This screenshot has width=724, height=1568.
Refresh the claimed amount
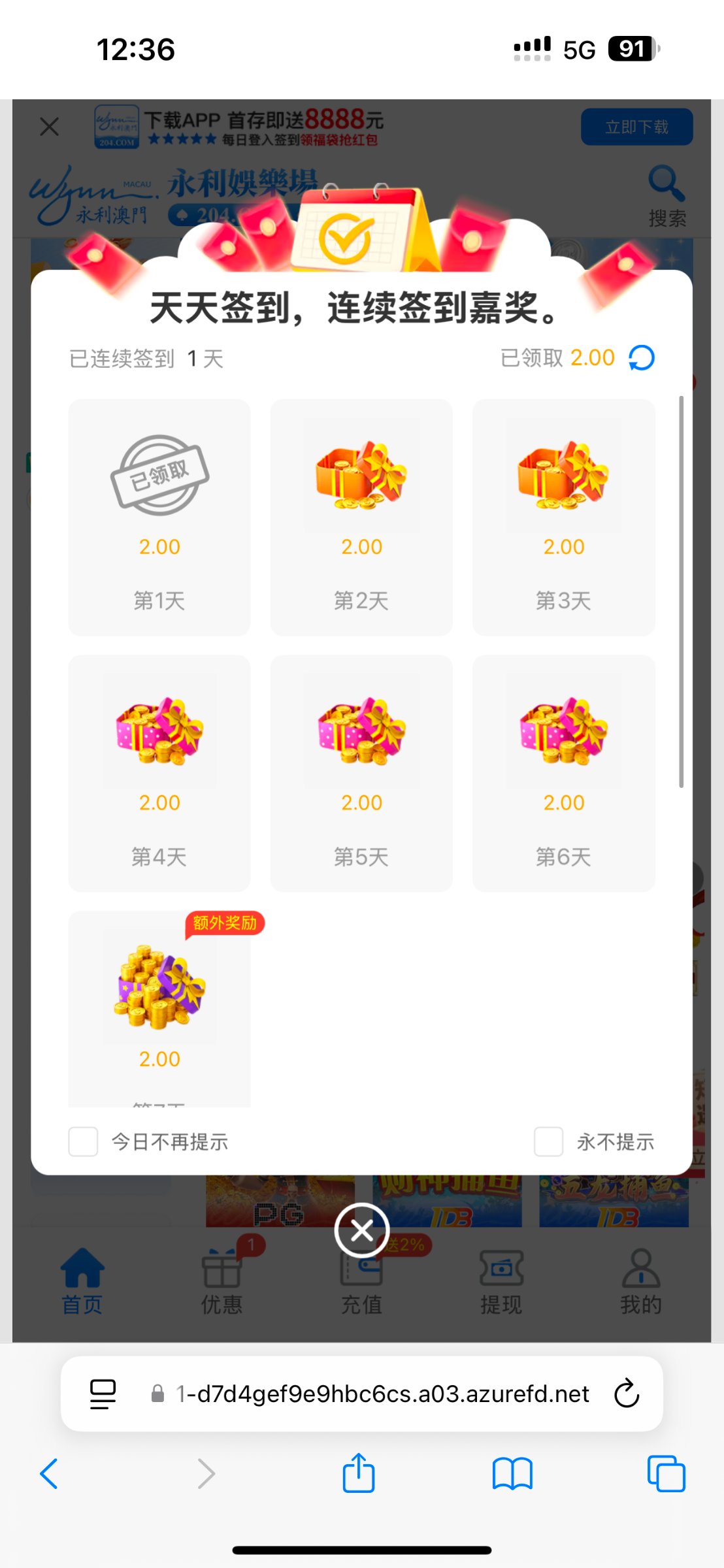click(x=641, y=358)
